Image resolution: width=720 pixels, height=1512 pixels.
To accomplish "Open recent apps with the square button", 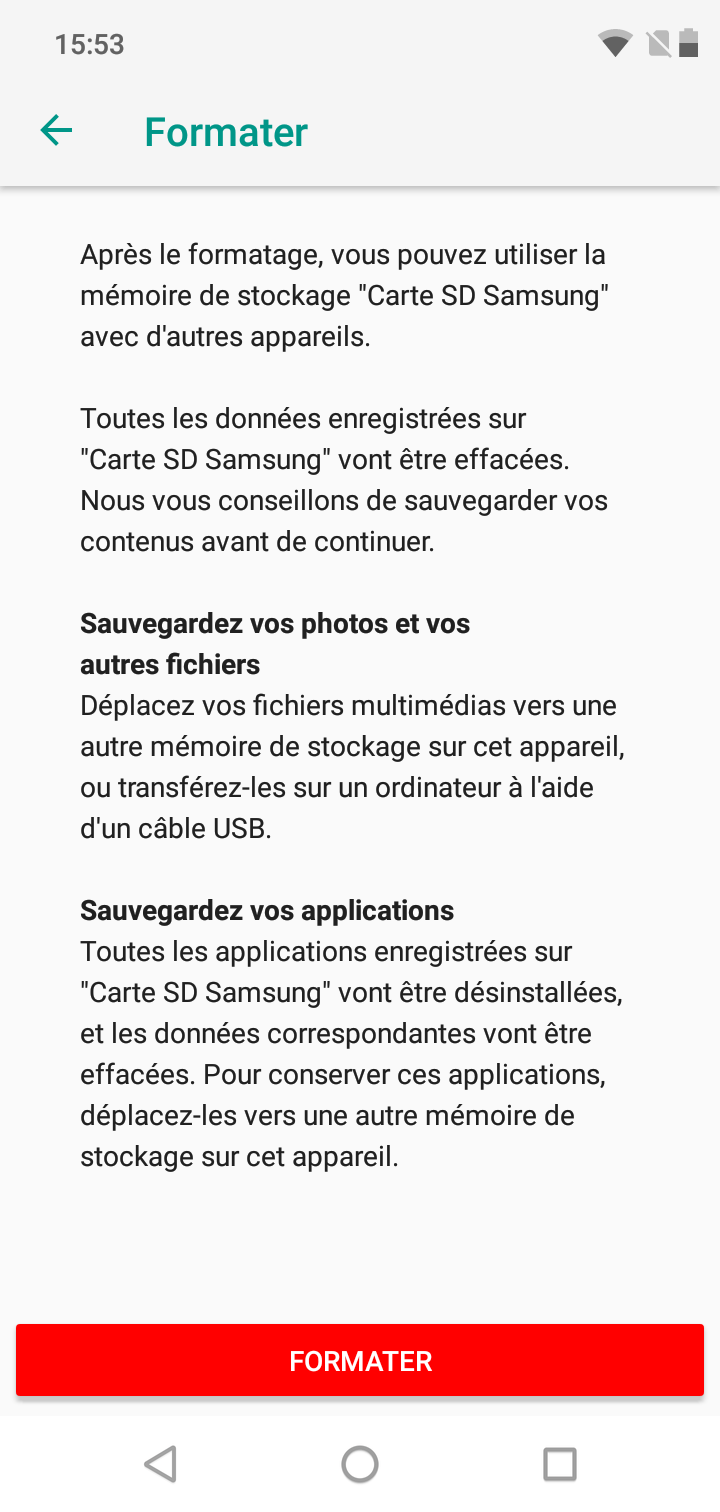I will pyautogui.click(x=559, y=1464).
